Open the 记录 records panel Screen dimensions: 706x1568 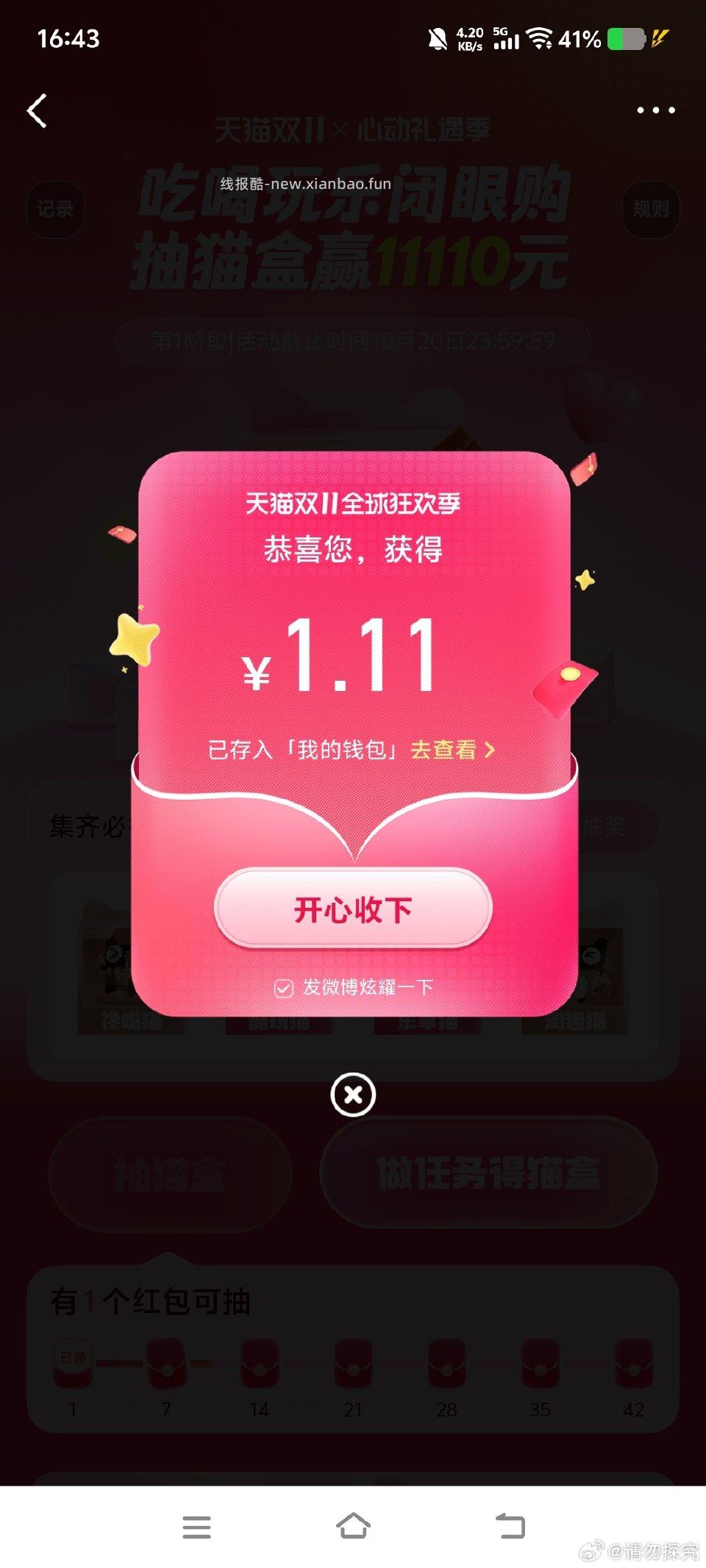point(55,210)
